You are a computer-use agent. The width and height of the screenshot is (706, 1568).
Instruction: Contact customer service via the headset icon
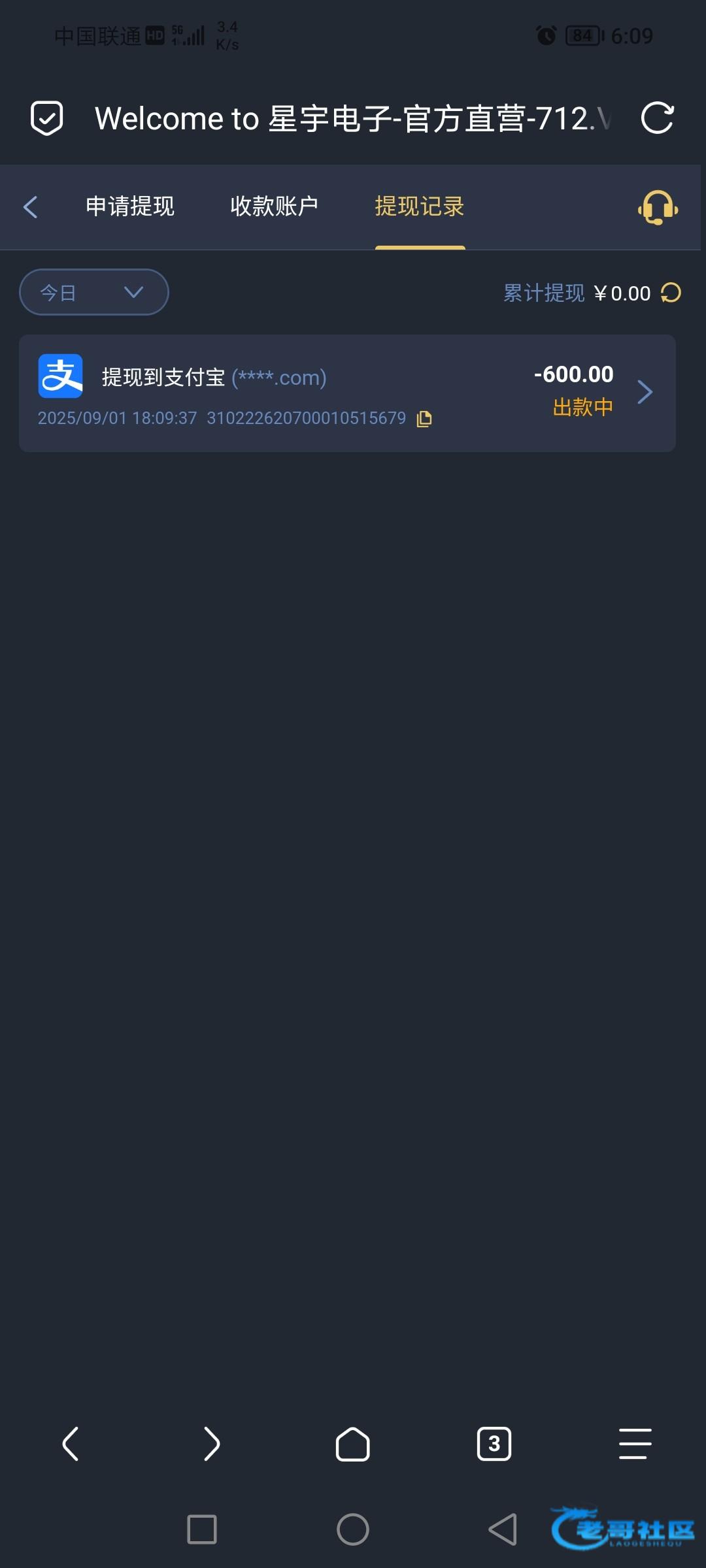coord(658,207)
